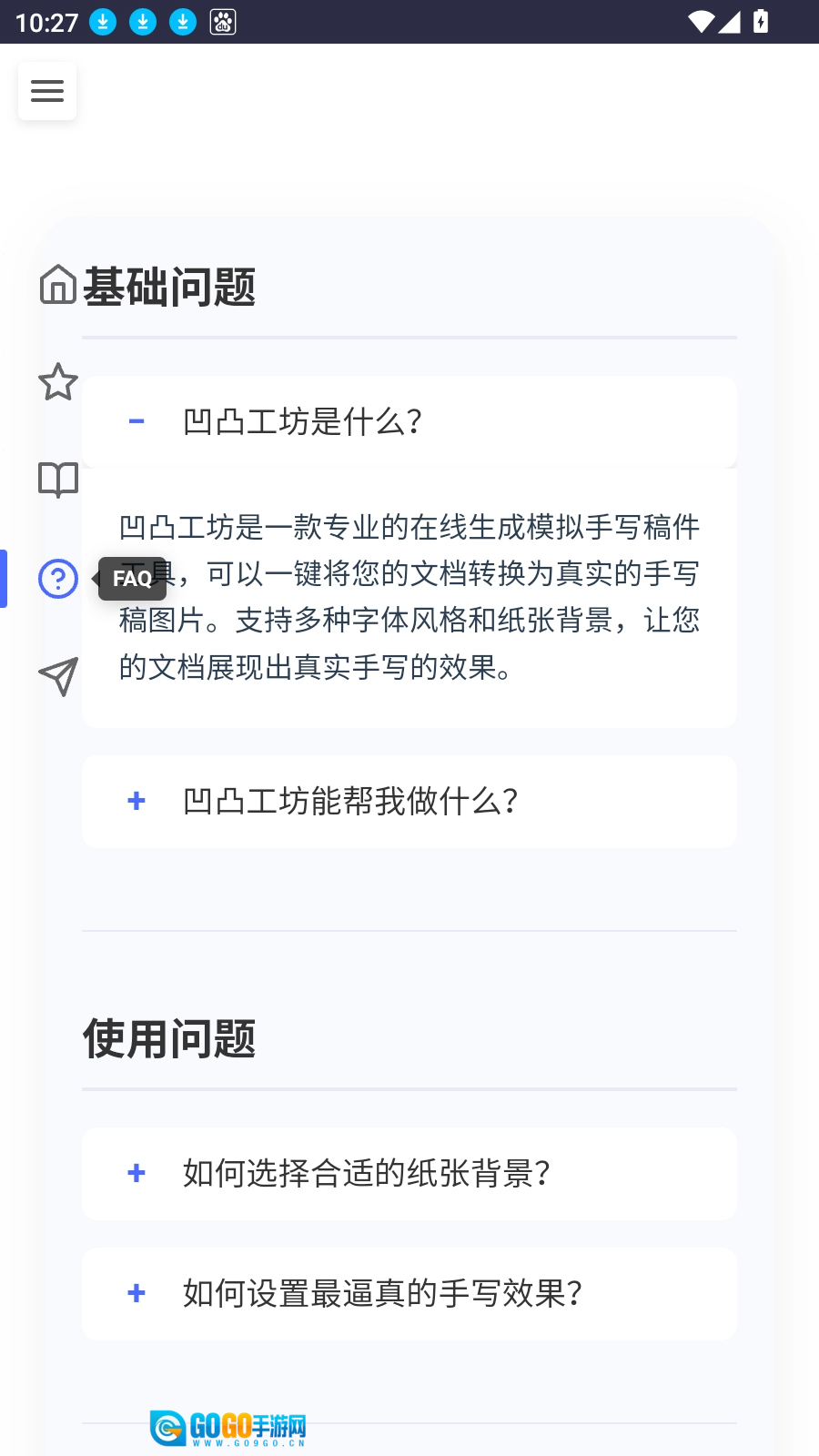Go to the home icon in sidebar
The height and width of the screenshot is (1456, 819).
pyautogui.click(x=58, y=284)
